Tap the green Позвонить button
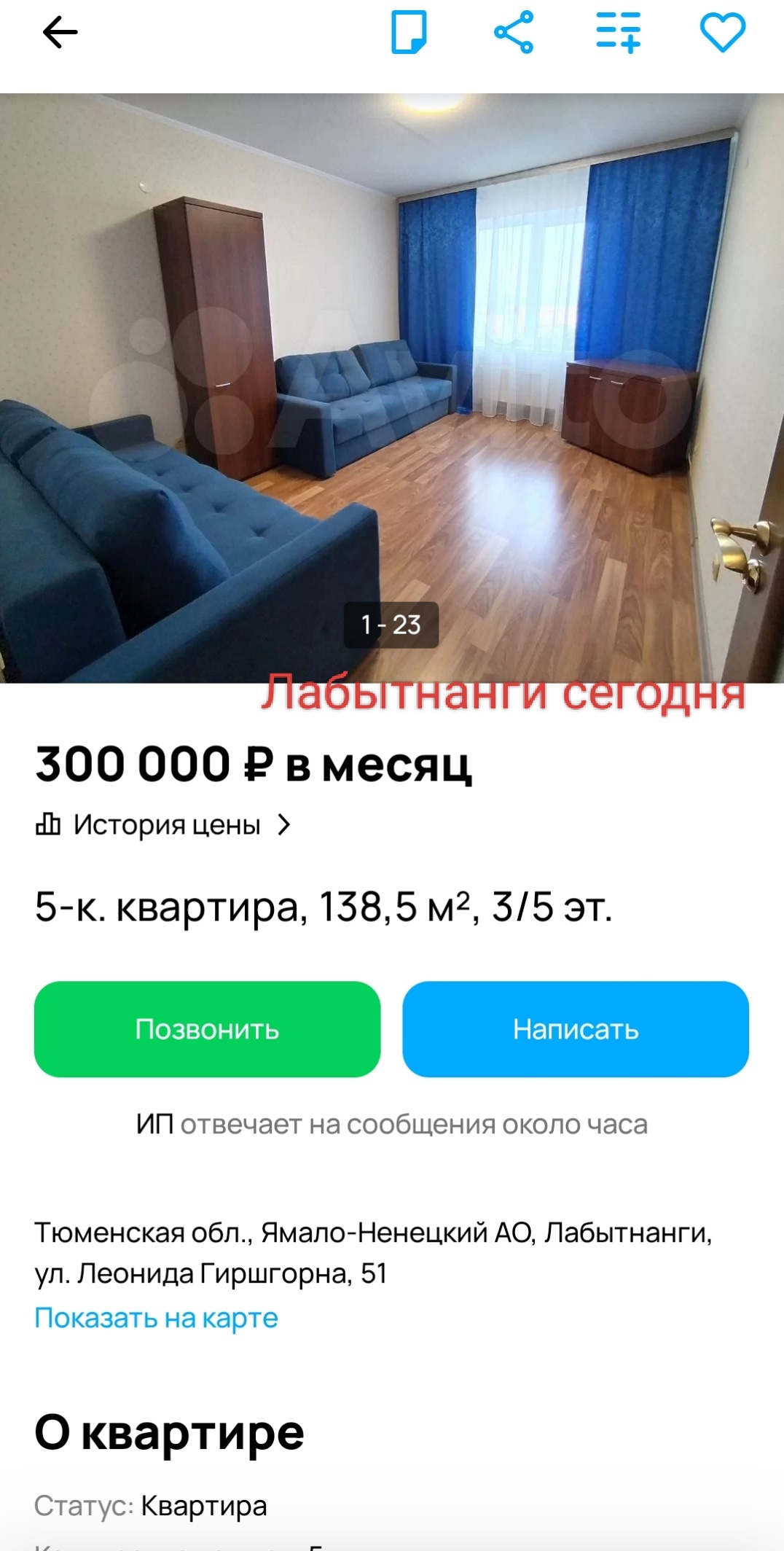 click(x=207, y=1029)
